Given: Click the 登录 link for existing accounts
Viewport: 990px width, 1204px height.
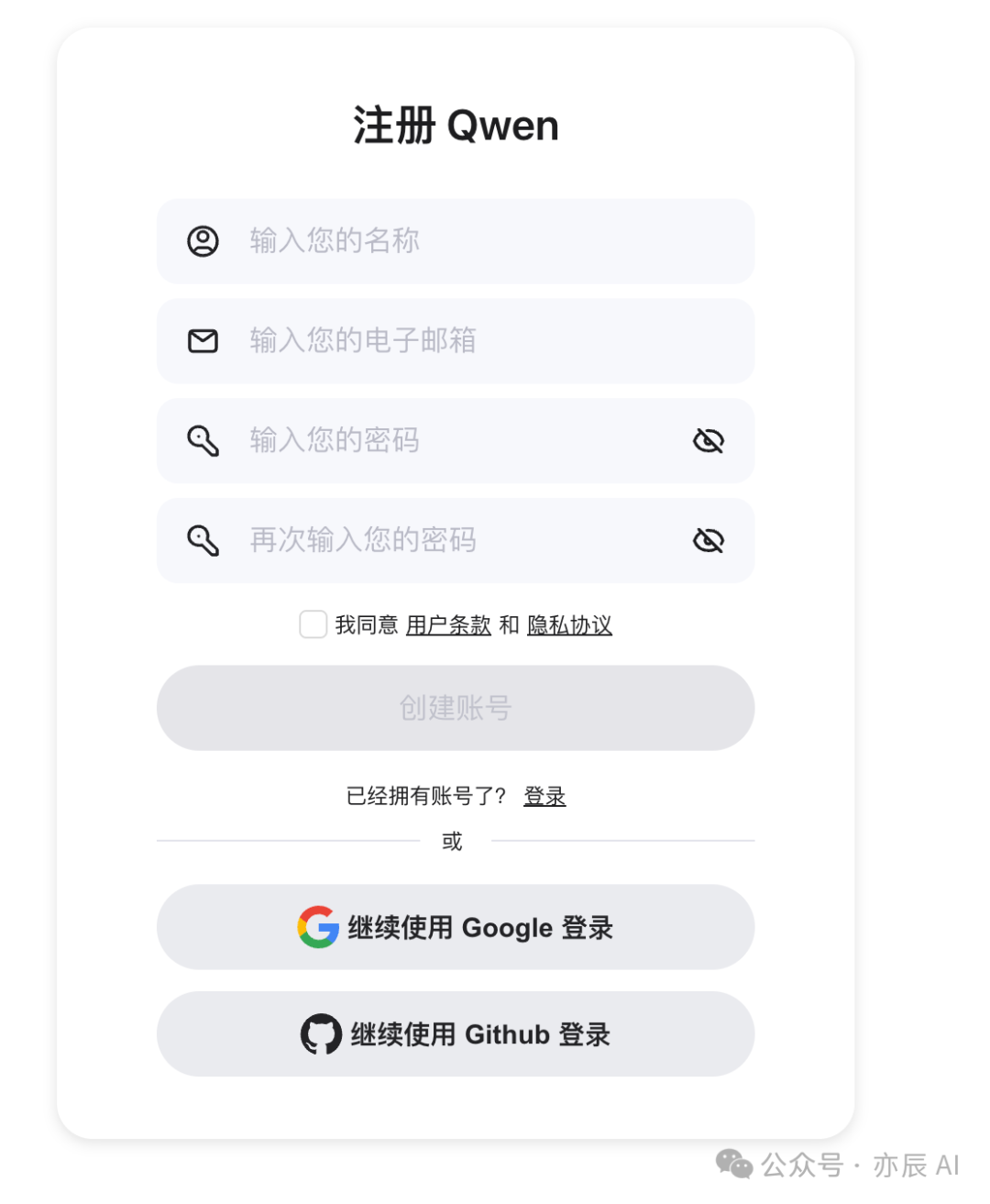Looking at the screenshot, I should pos(544,796).
